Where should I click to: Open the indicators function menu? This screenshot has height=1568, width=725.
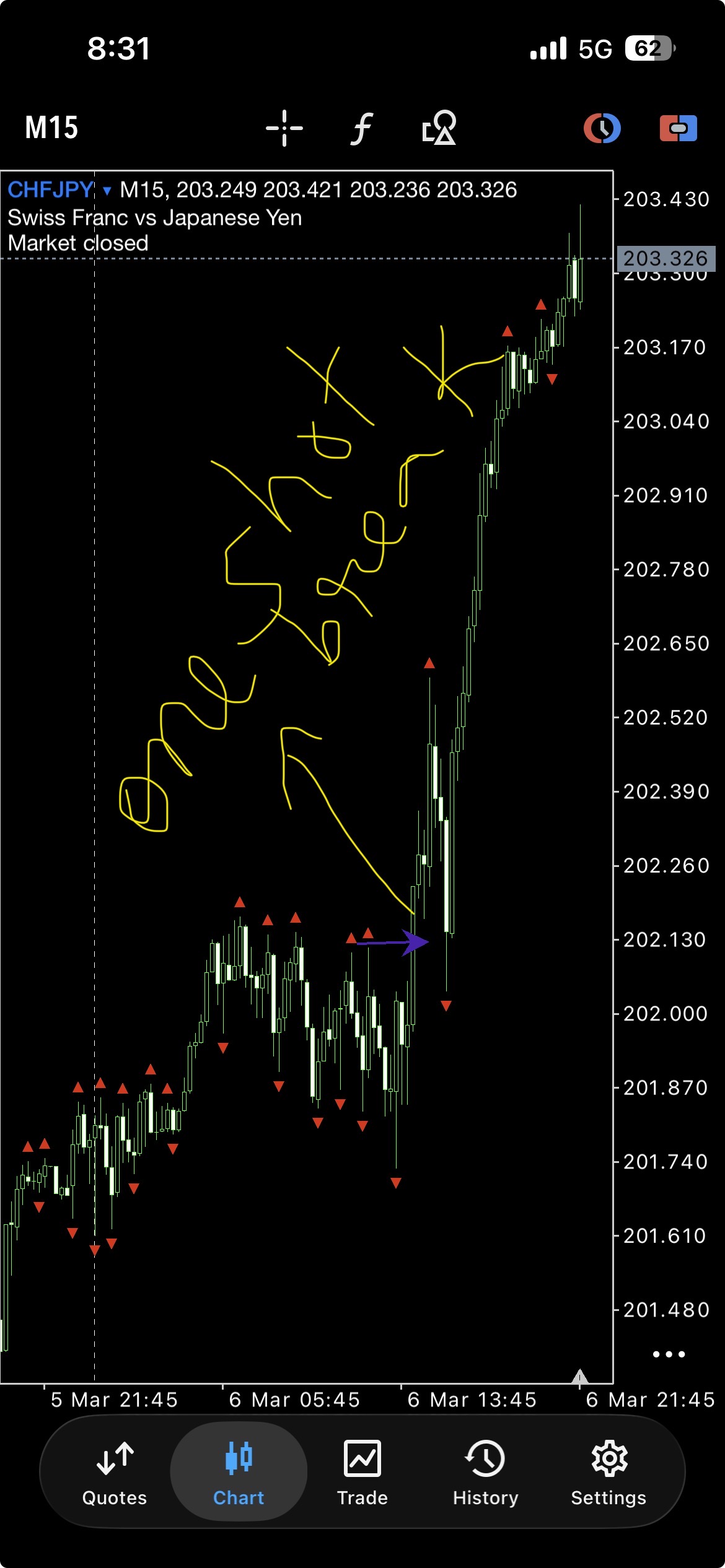(x=362, y=128)
